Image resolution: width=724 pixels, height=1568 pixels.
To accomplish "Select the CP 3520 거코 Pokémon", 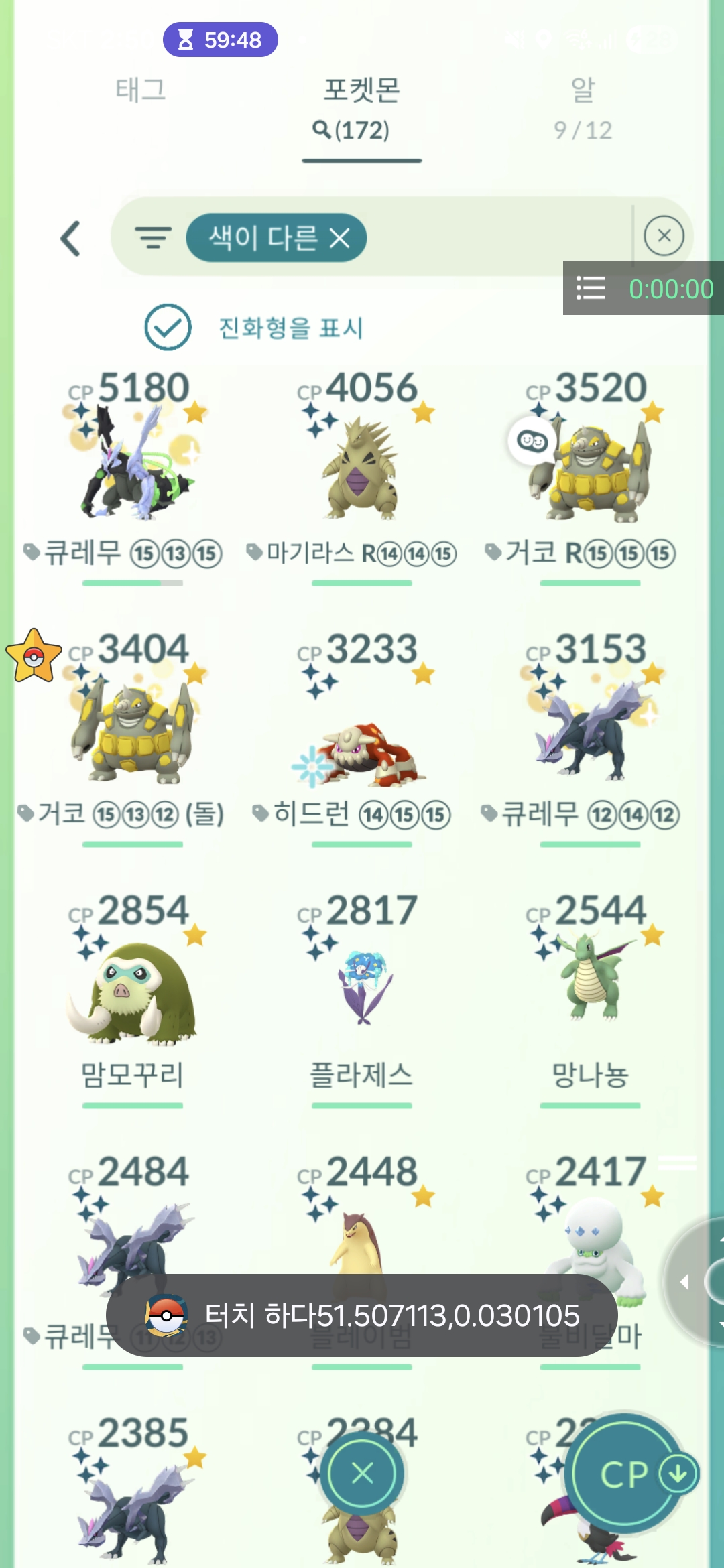I will 590,469.
